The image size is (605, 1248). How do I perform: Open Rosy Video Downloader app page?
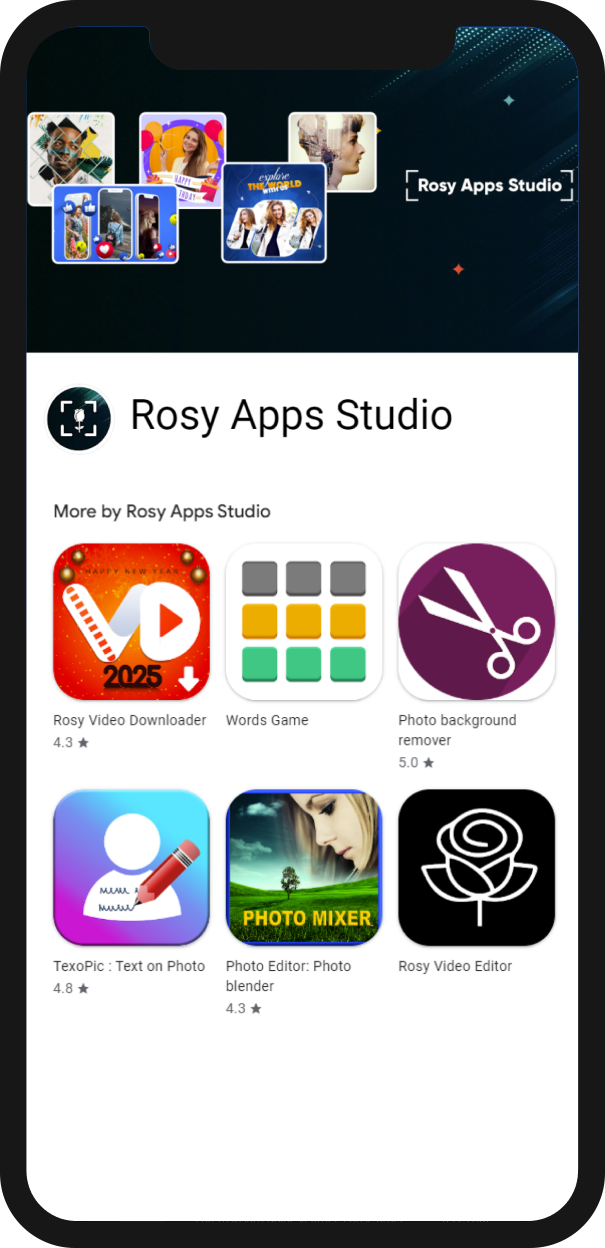pos(131,622)
